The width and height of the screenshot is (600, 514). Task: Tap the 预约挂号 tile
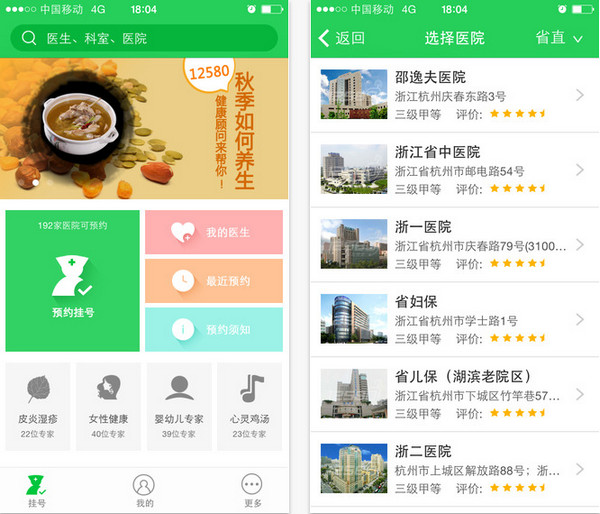click(73, 281)
